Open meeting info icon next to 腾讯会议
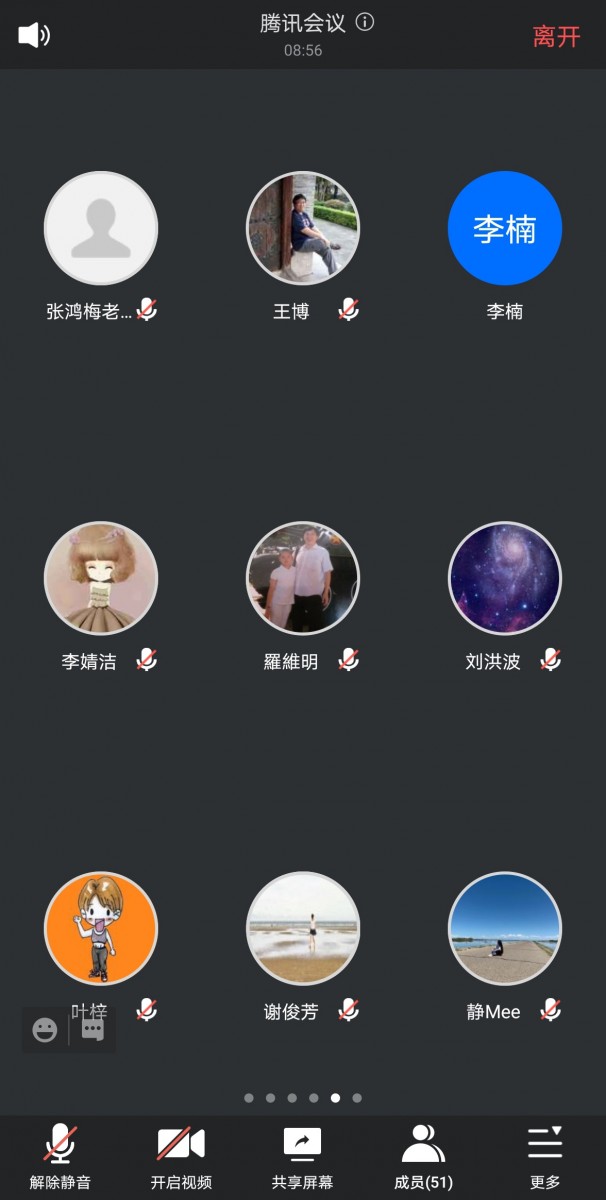The height and width of the screenshot is (1200, 606). pos(365,22)
